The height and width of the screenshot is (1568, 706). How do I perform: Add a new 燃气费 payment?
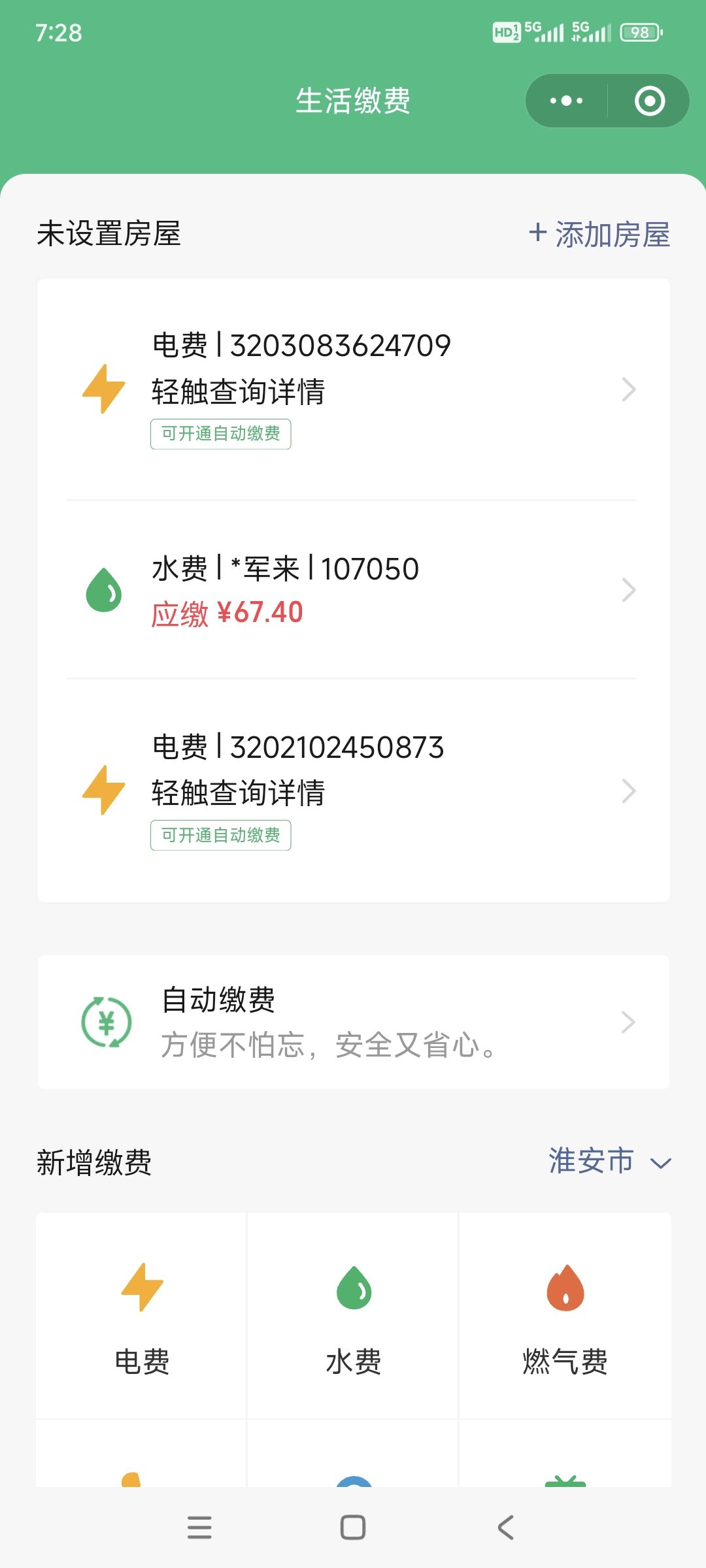tap(565, 1316)
